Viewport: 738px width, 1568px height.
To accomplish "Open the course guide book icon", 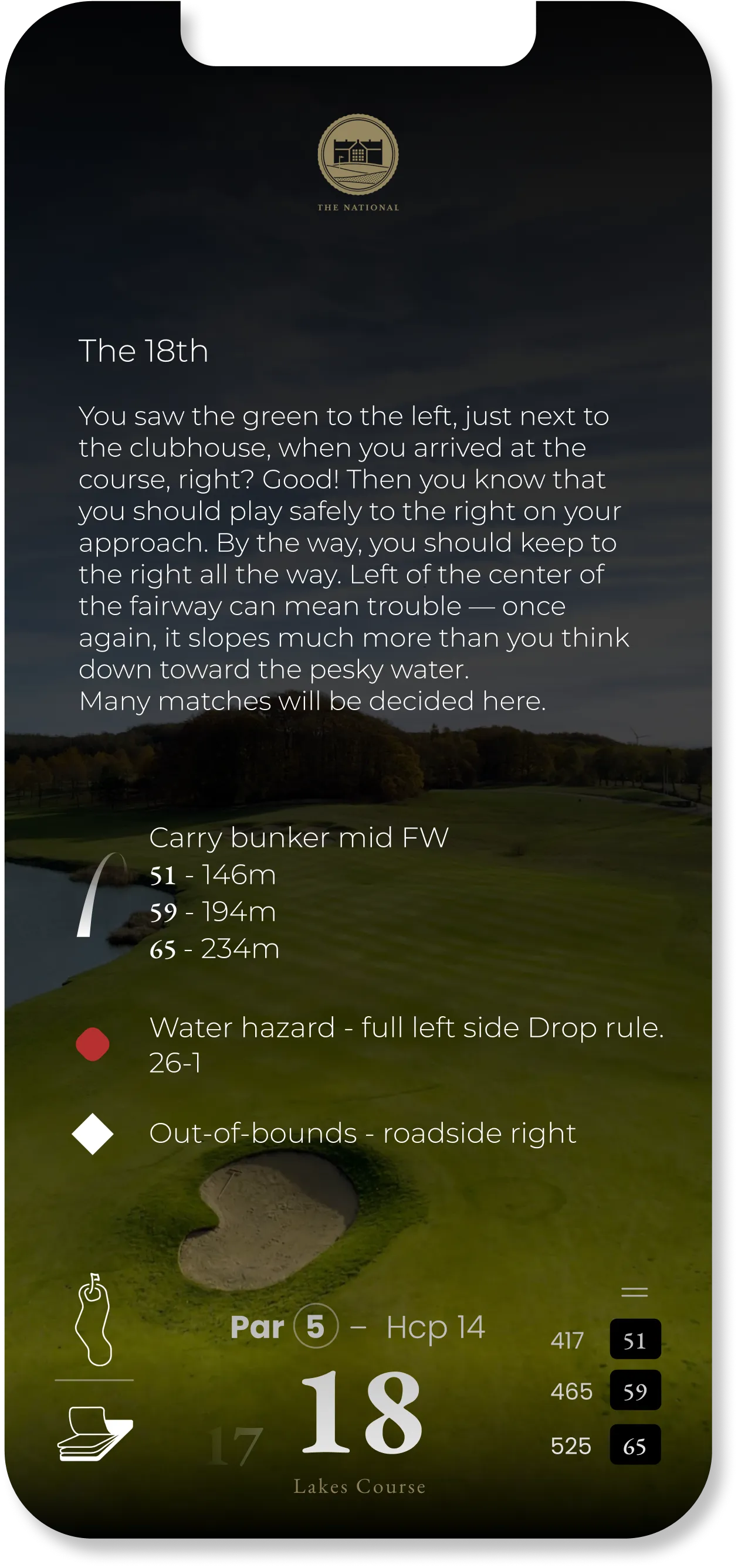I will click(x=94, y=1433).
